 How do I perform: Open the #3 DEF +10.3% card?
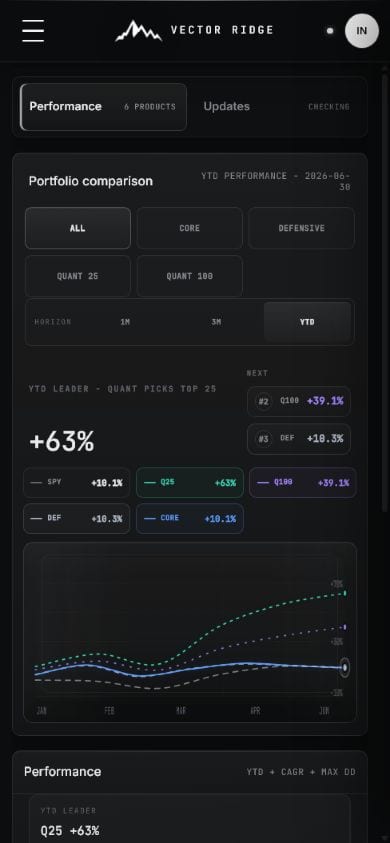(x=299, y=439)
